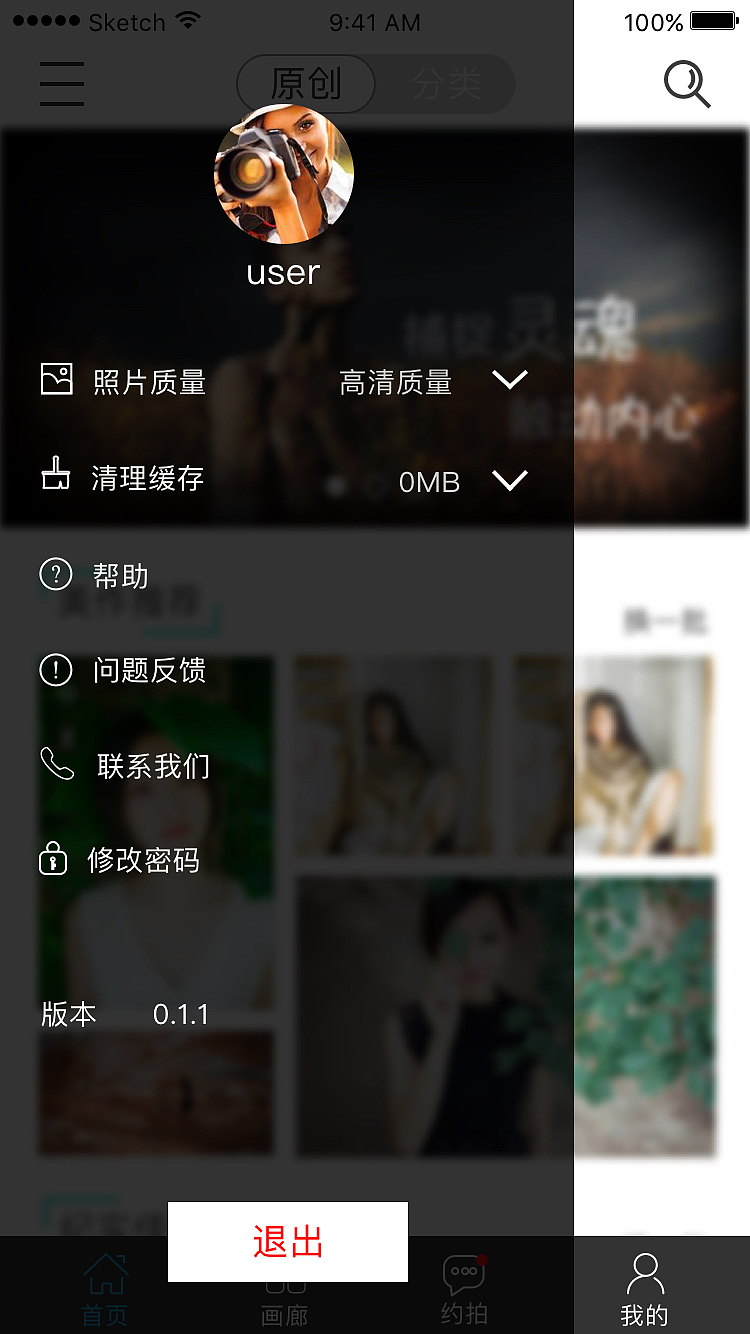
Task: Open the hamburger navigation menu
Action: point(61,84)
